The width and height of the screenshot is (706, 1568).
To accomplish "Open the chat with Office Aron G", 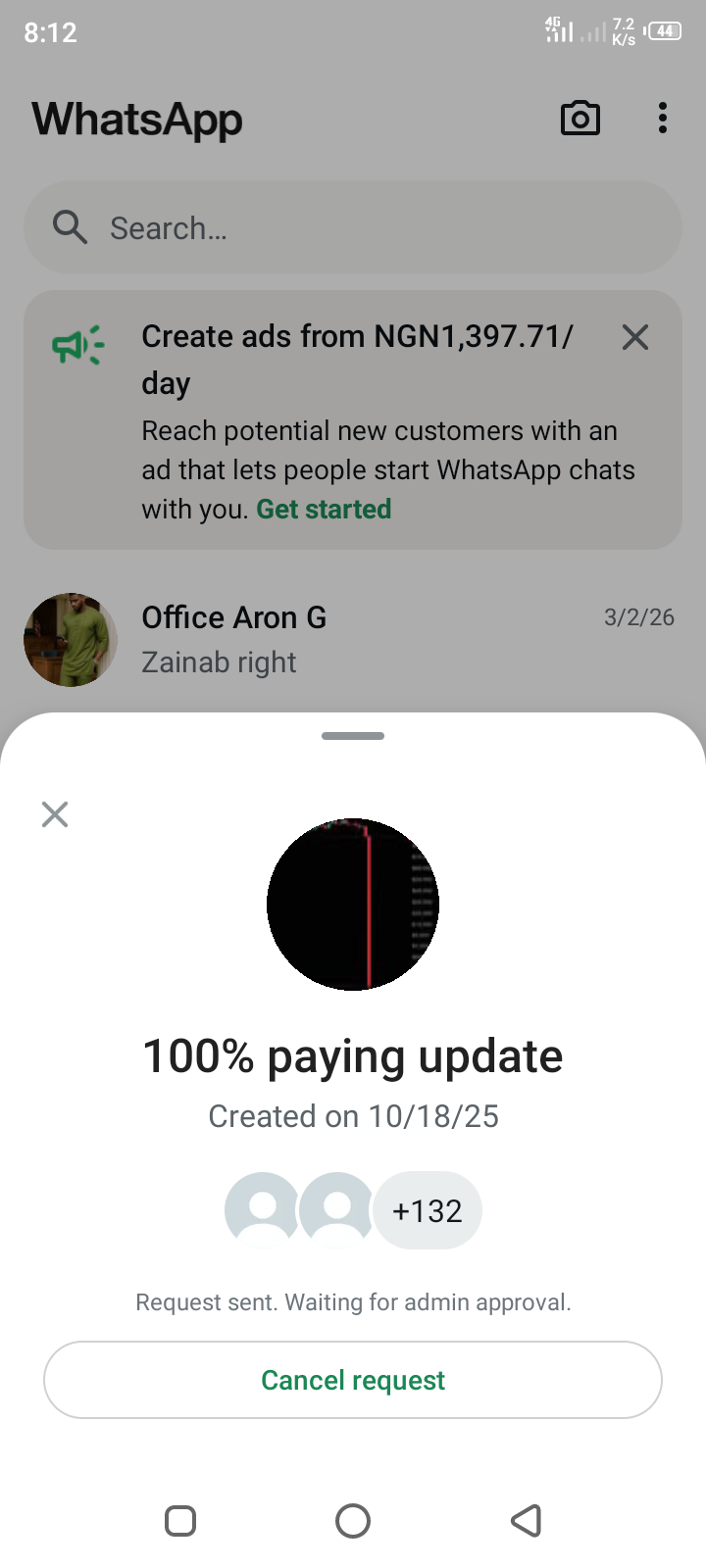I will 353,639.
